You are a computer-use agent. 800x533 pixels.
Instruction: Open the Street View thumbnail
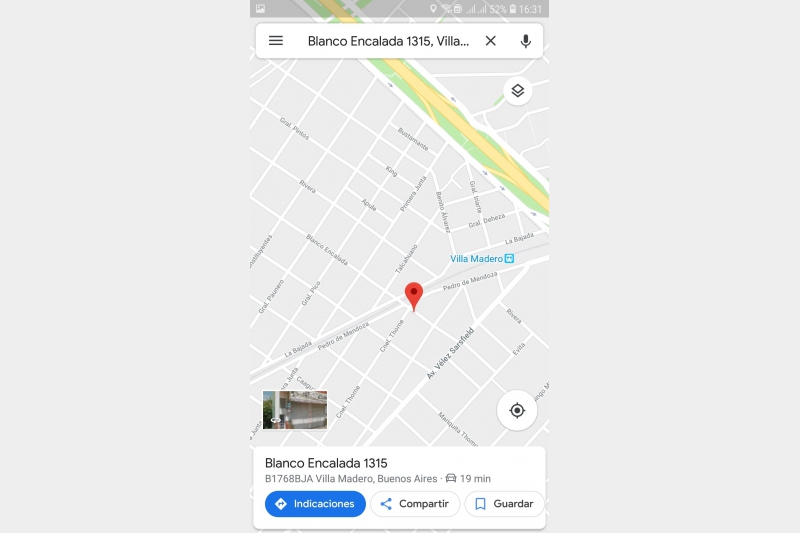[x=295, y=410]
